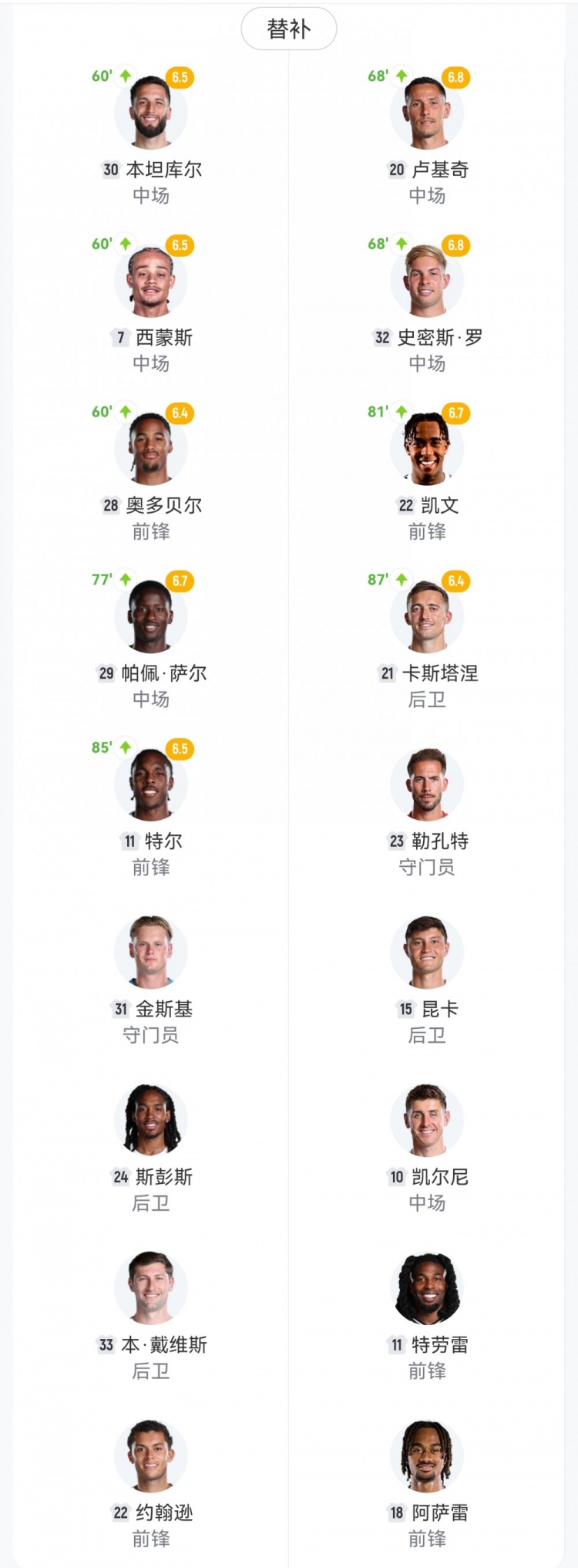Tap defender 昆卡
This screenshot has width=578, height=1568.
[x=427, y=953]
